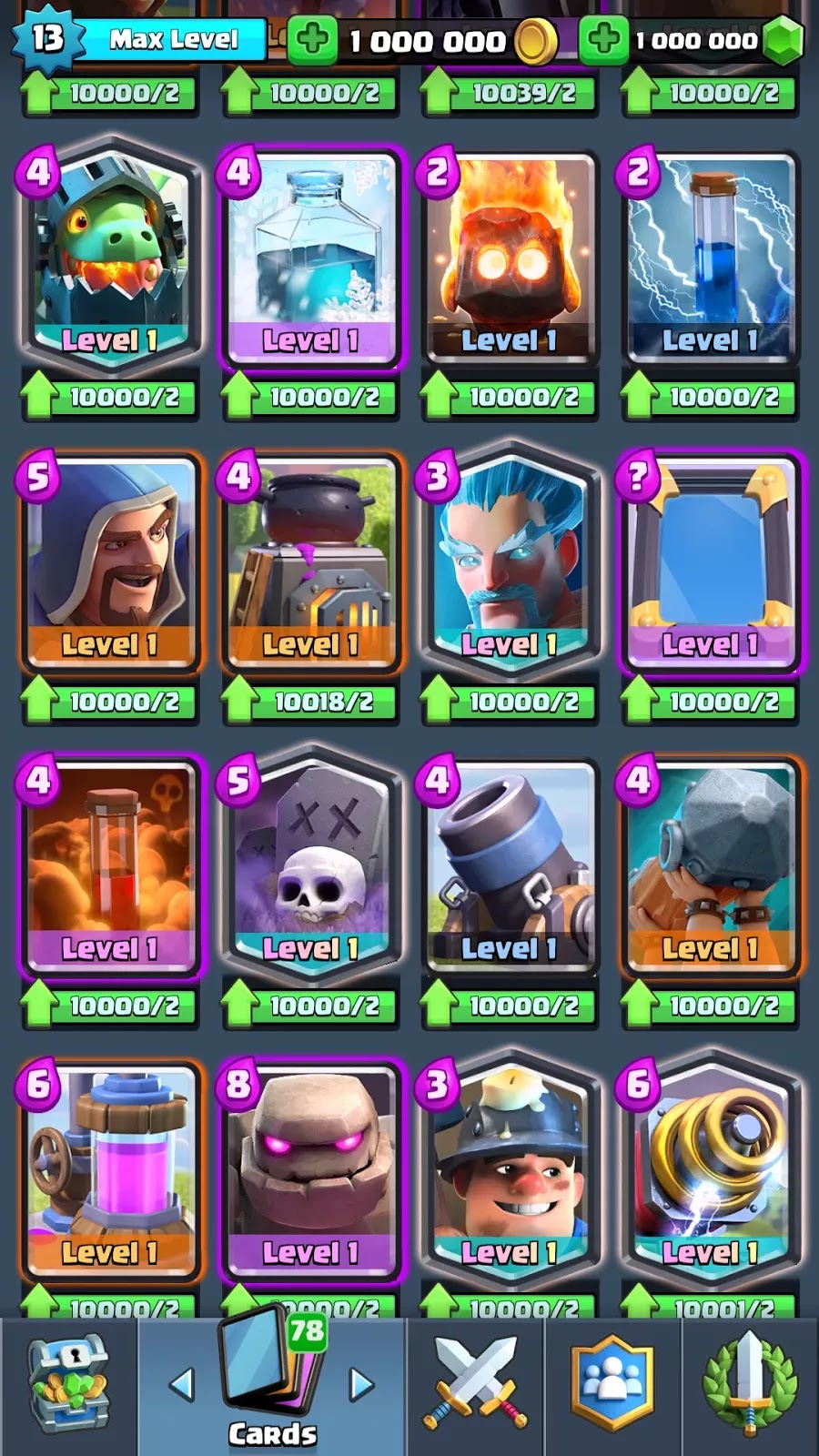Switch to the Shop chest tab
The width and height of the screenshot is (819, 1456).
point(68,1385)
